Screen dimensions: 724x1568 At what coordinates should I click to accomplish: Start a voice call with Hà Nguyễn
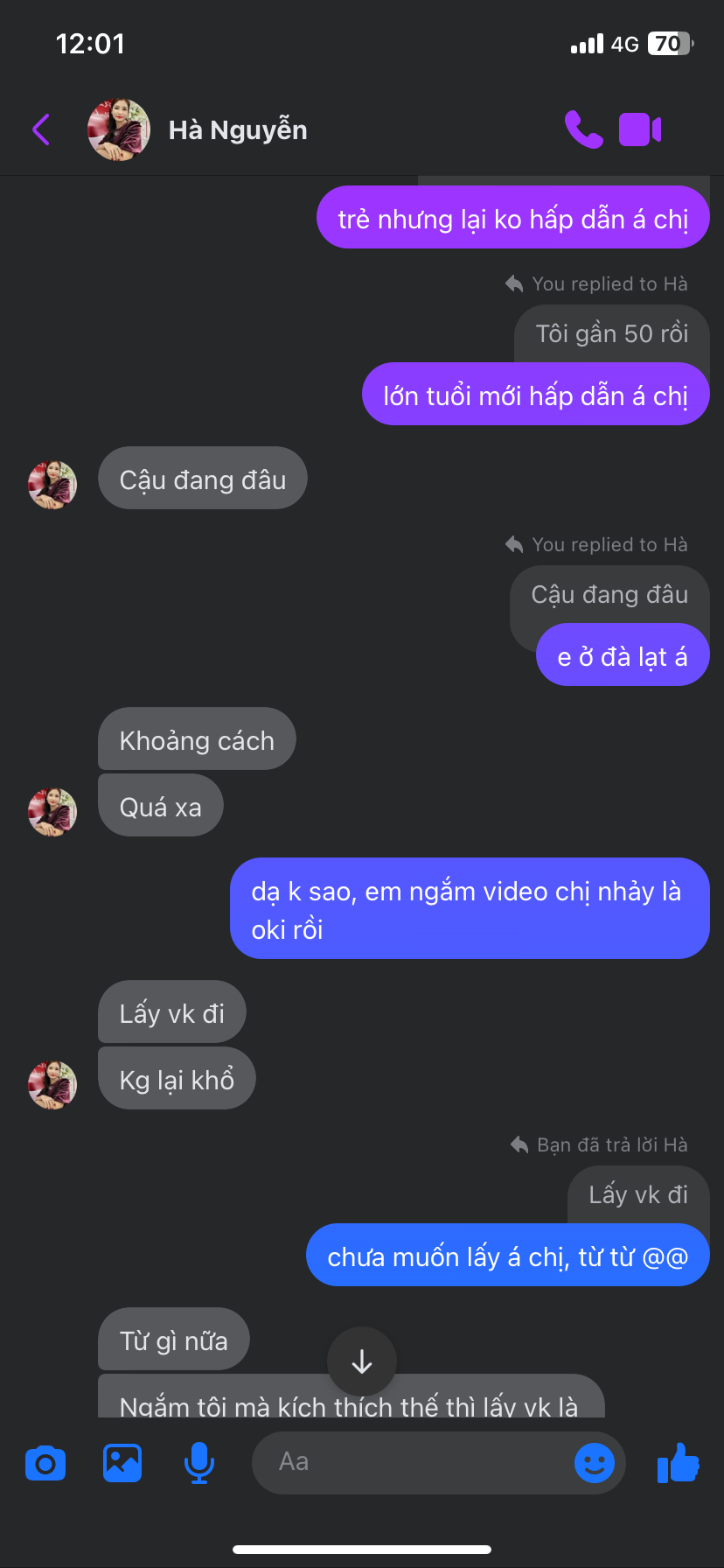[x=583, y=129]
